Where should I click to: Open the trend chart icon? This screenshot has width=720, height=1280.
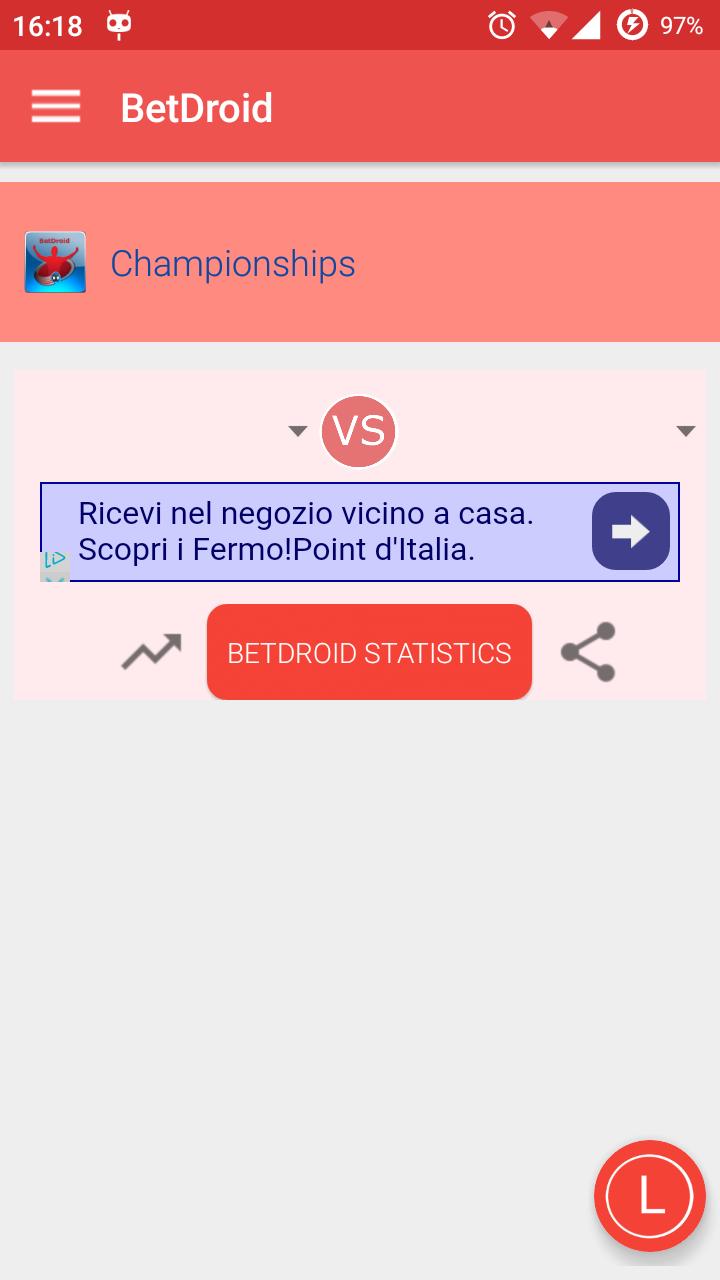tap(151, 652)
